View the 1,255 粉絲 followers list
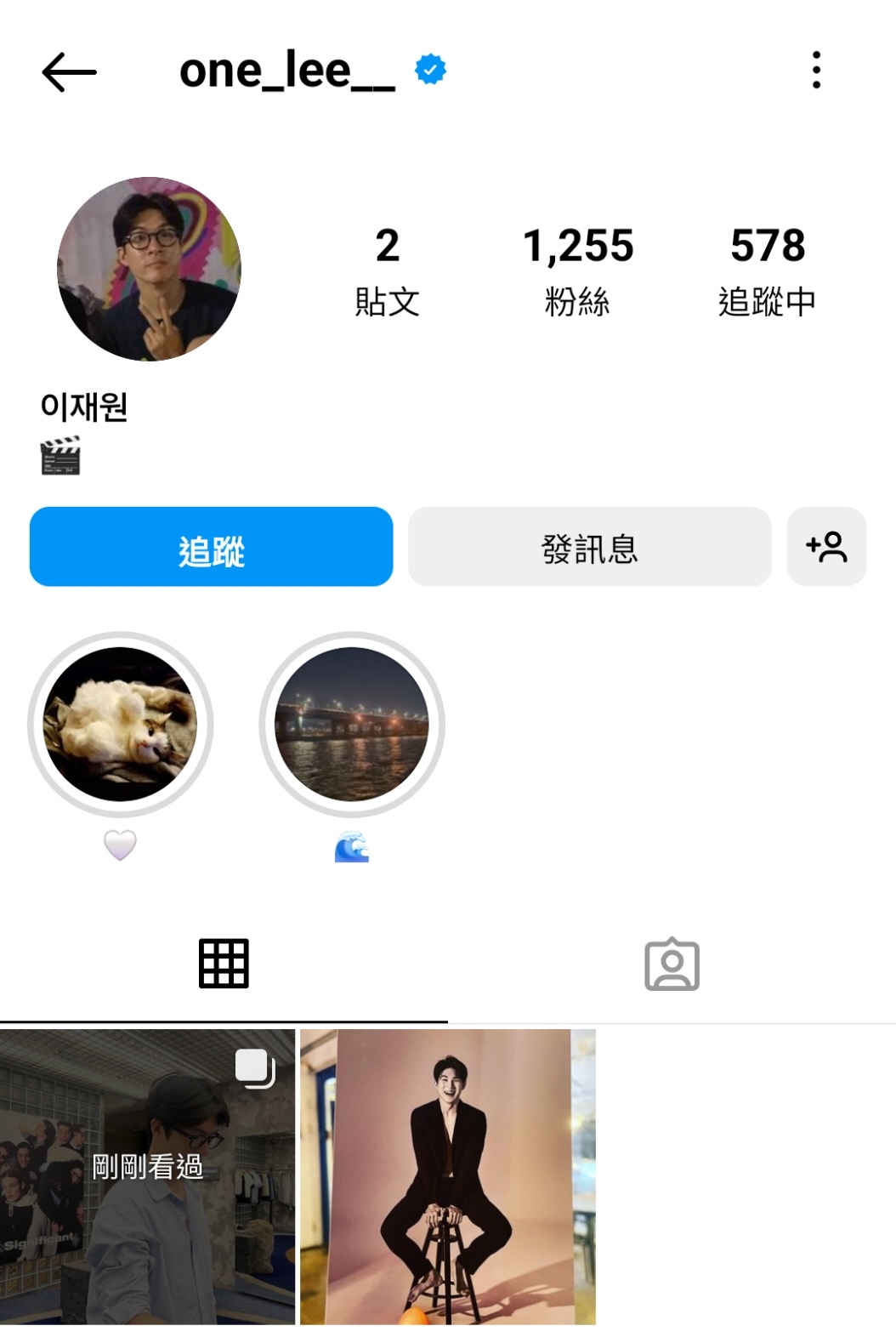896x1337 pixels. [x=577, y=270]
